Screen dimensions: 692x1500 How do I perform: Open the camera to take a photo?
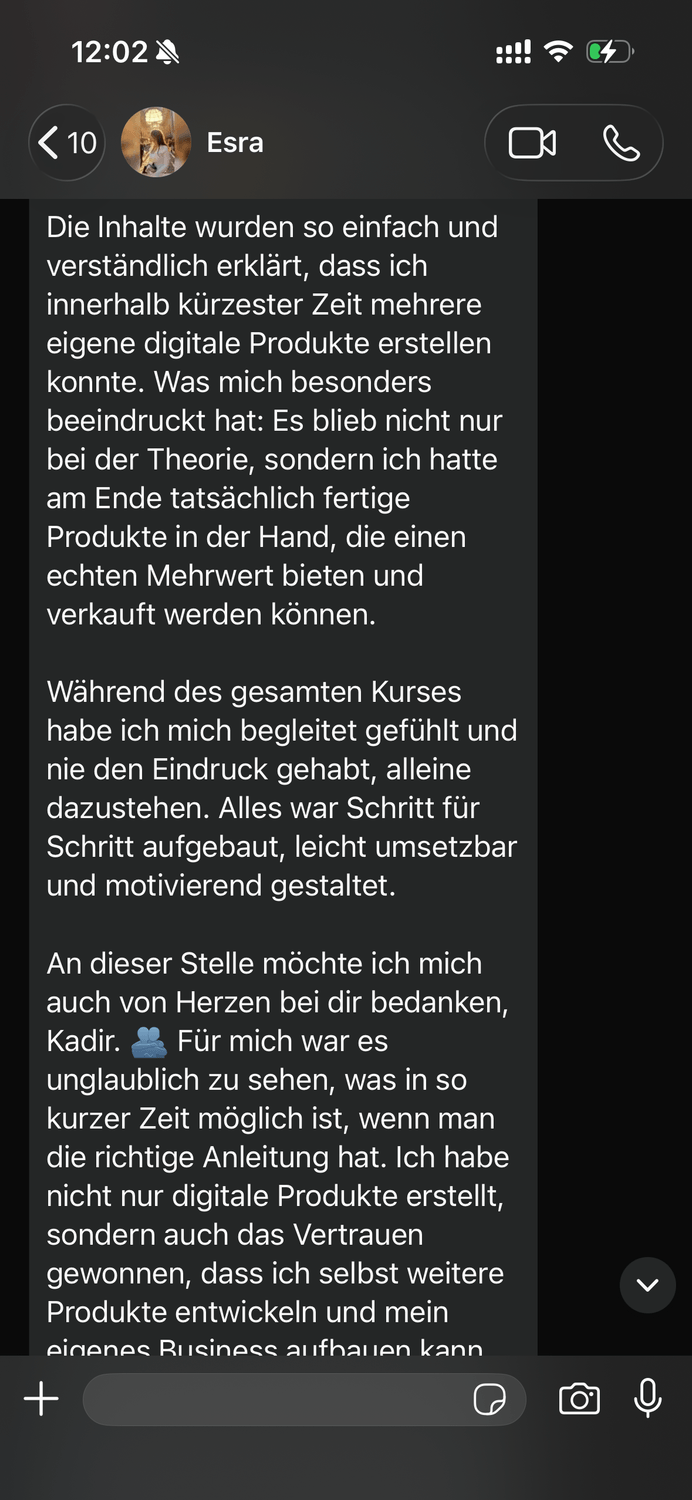click(579, 1399)
